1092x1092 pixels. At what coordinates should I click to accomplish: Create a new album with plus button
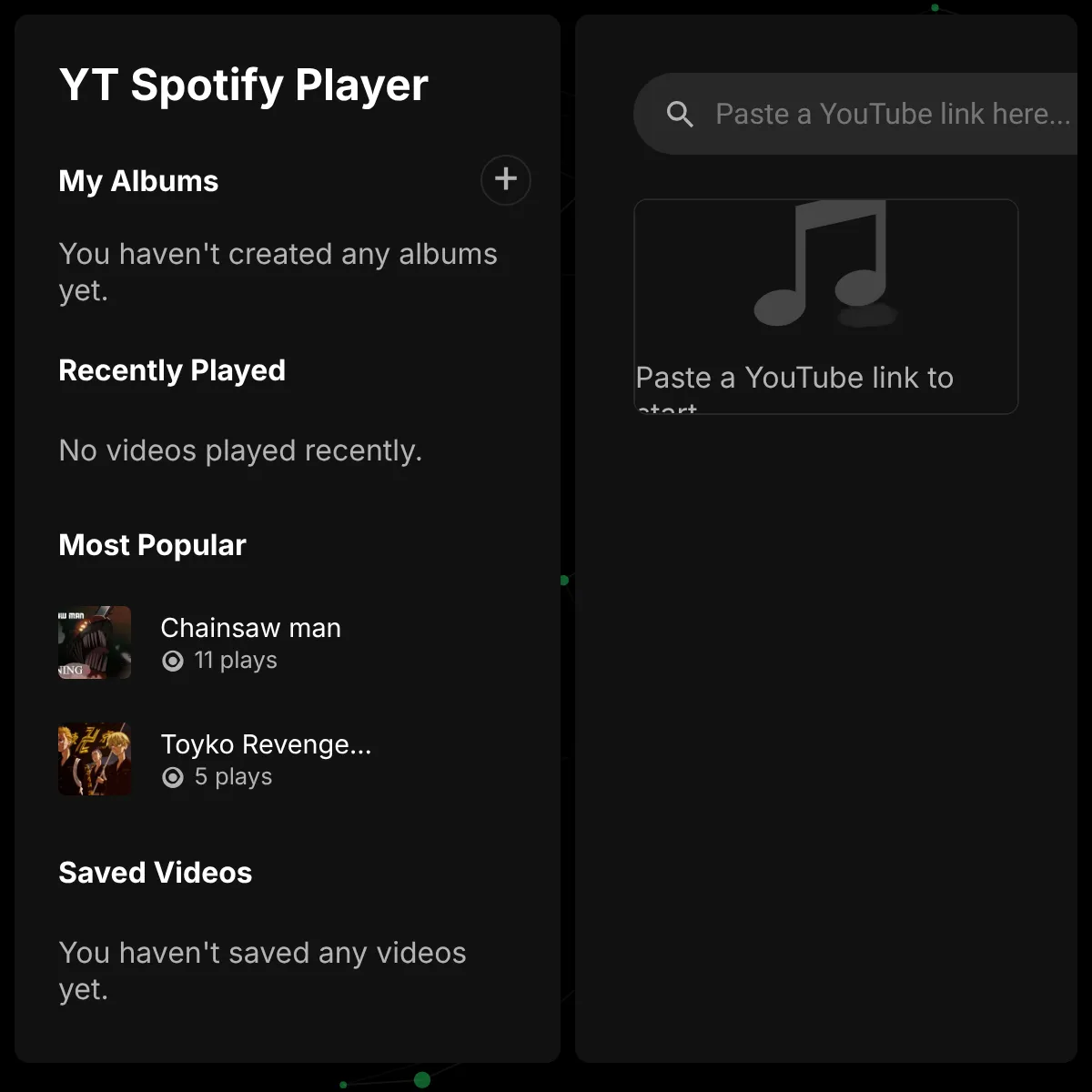tap(505, 179)
